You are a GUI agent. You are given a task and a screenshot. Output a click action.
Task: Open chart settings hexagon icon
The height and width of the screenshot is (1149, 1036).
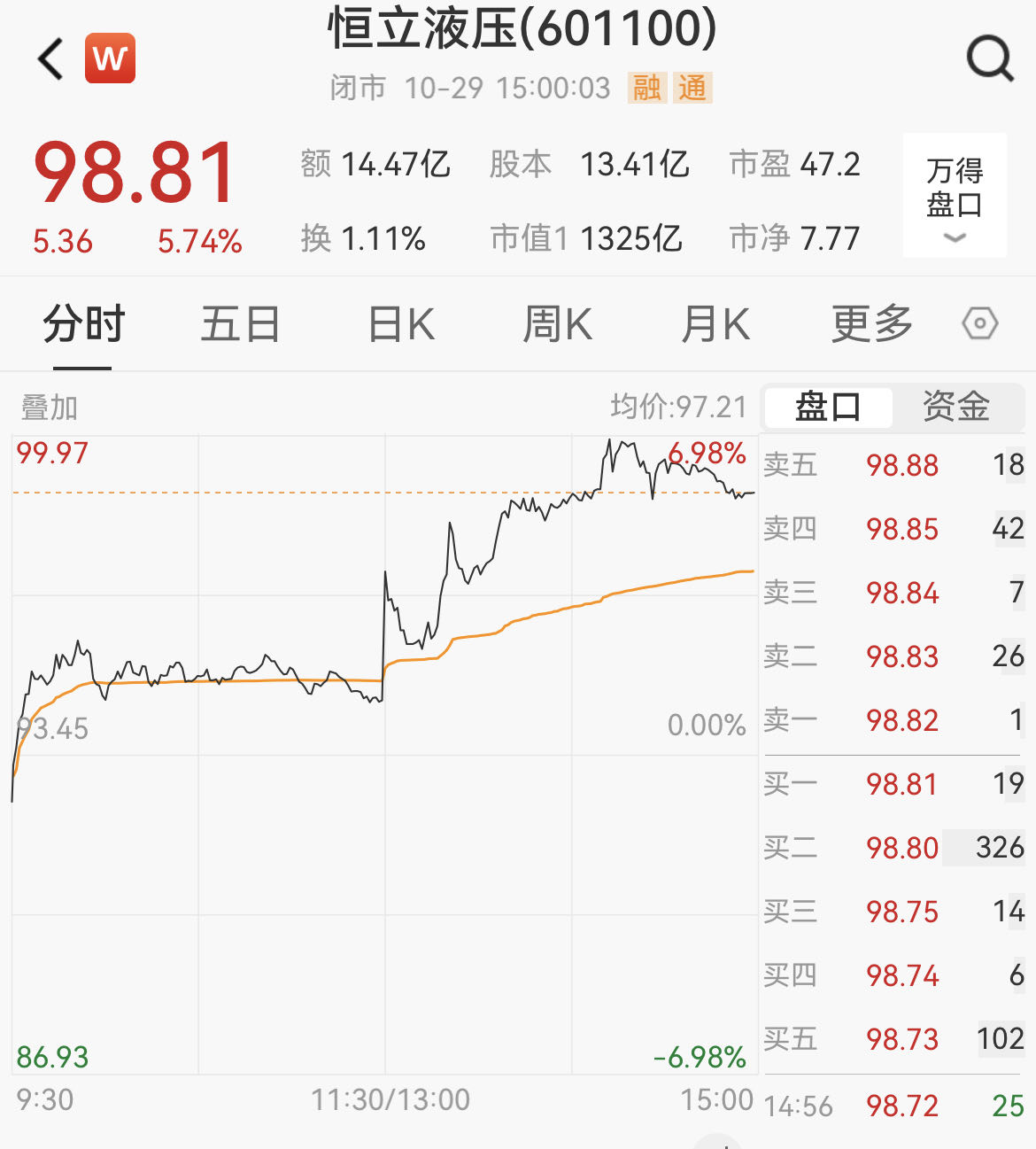[979, 324]
